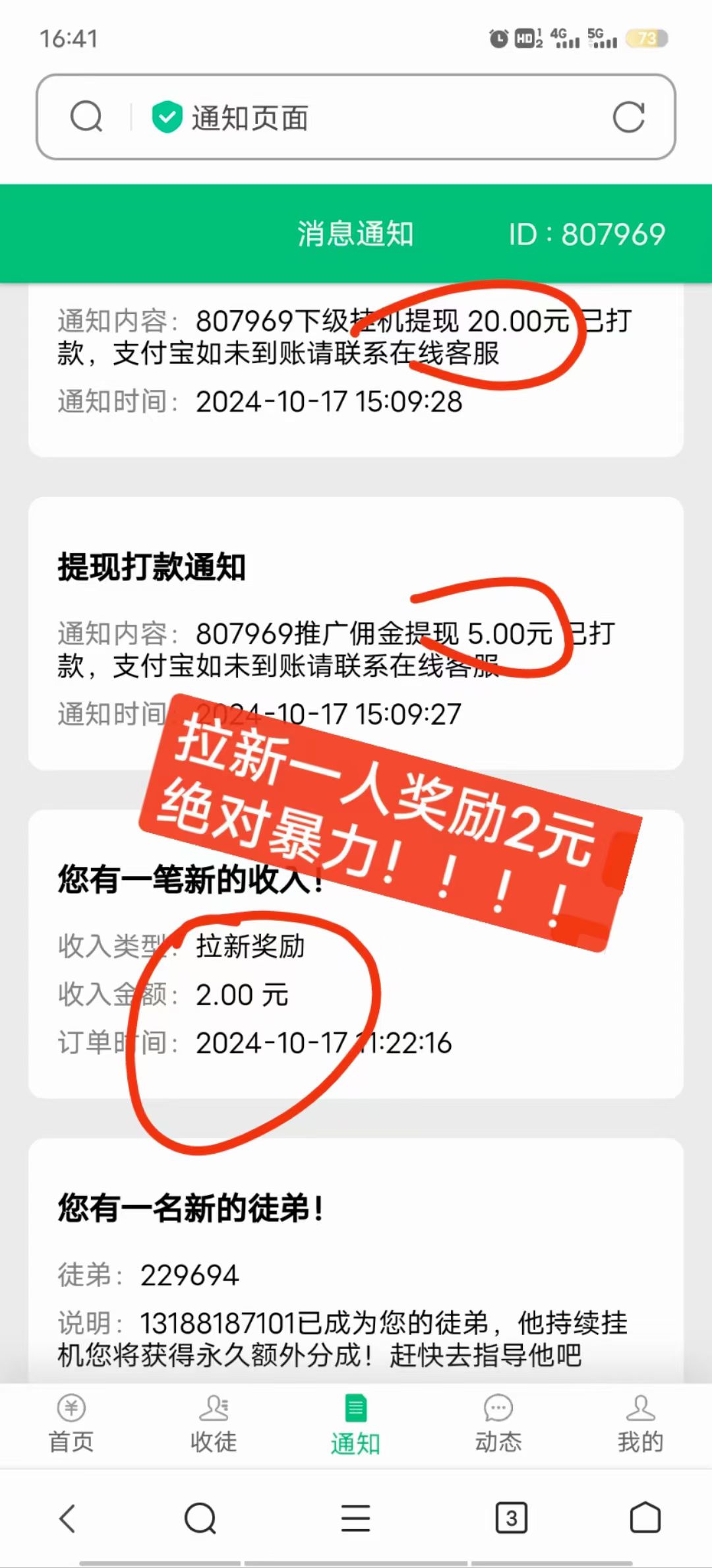Go to the browser home page

click(645, 1518)
